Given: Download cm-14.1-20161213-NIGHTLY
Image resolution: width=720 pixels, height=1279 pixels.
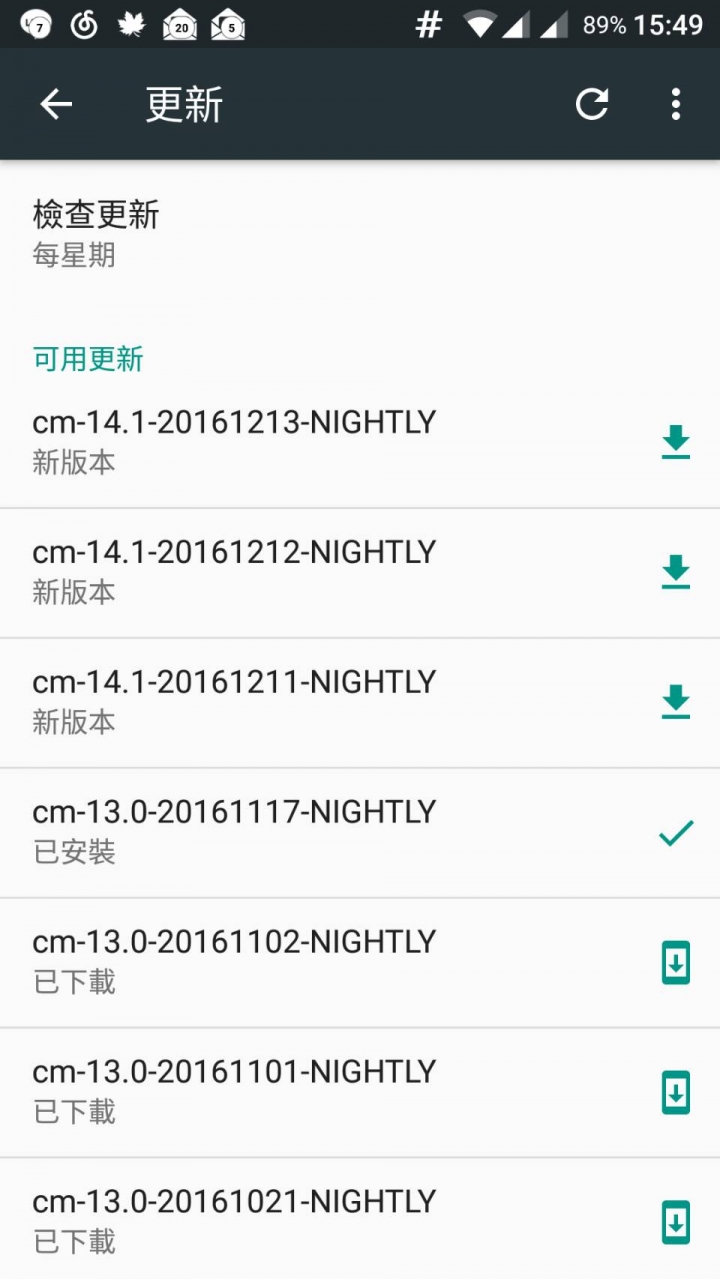Looking at the screenshot, I should [x=676, y=441].
